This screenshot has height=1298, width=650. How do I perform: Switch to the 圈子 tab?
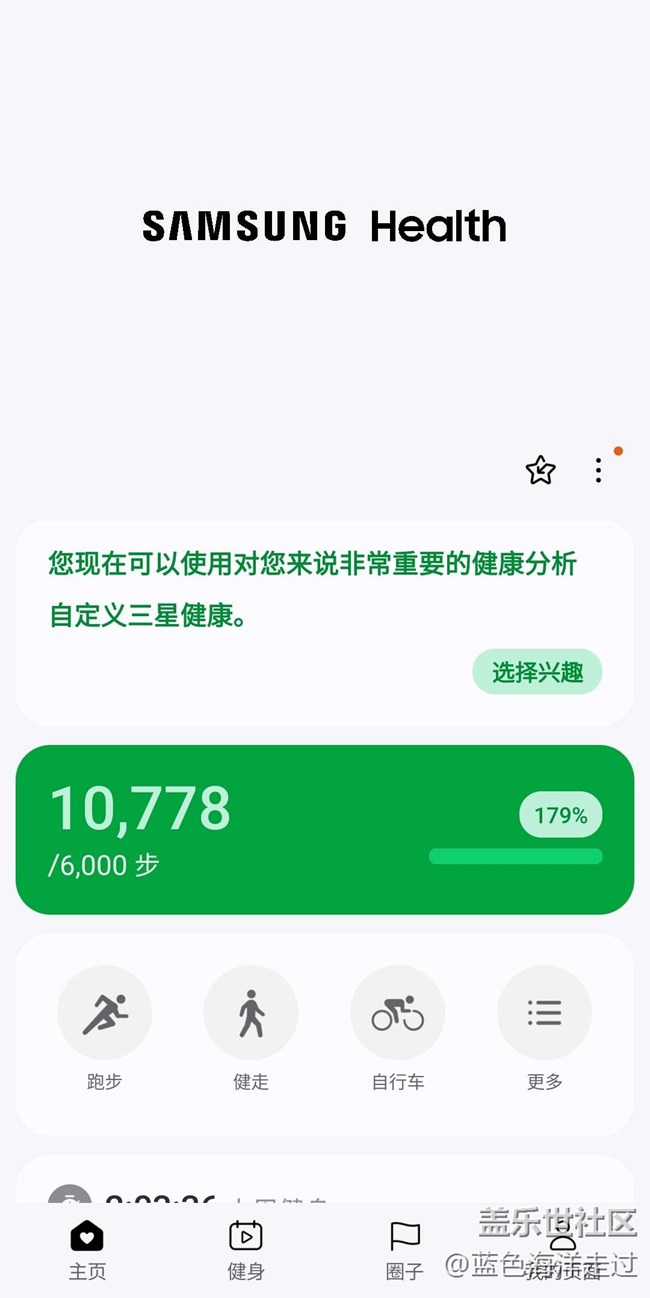(405, 1250)
